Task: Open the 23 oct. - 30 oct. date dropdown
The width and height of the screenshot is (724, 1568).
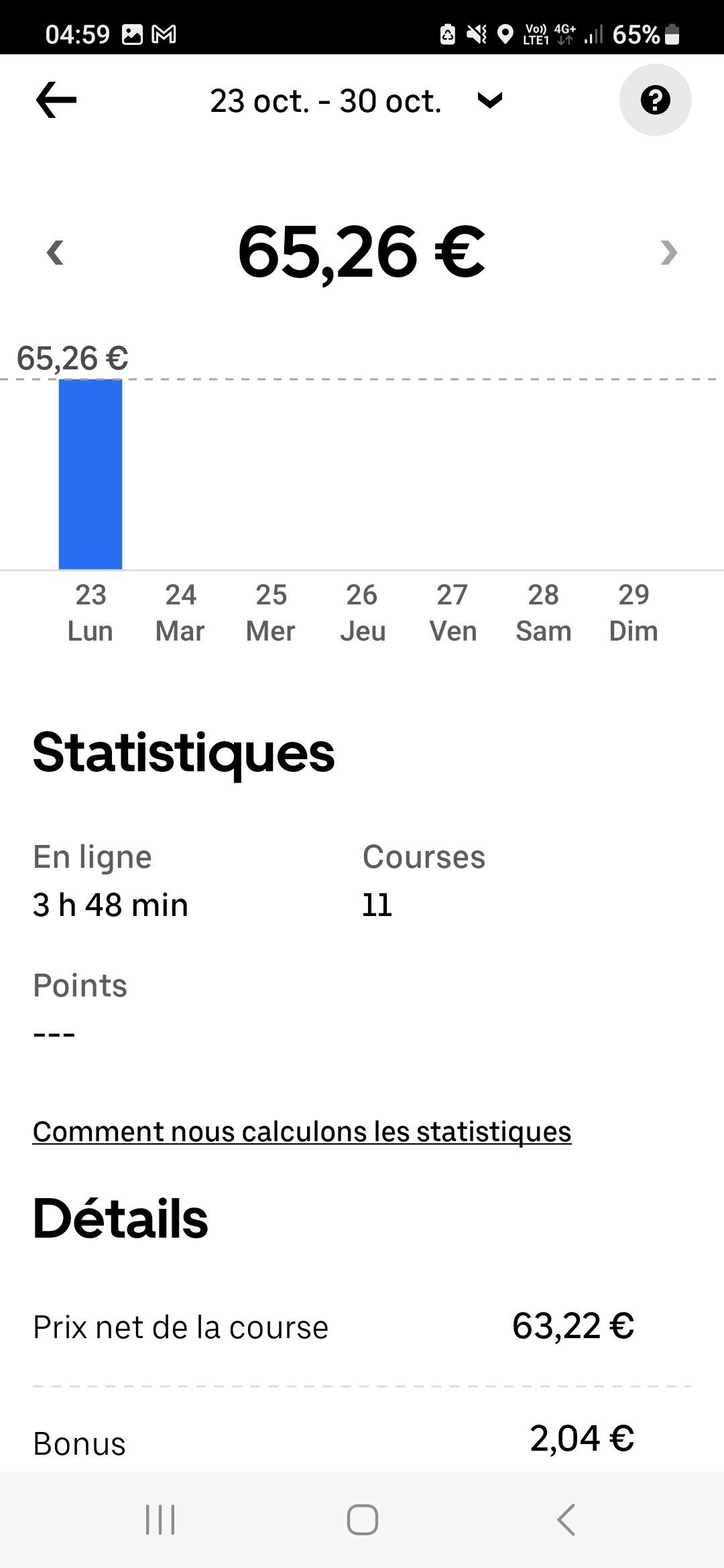Action: 356,101
